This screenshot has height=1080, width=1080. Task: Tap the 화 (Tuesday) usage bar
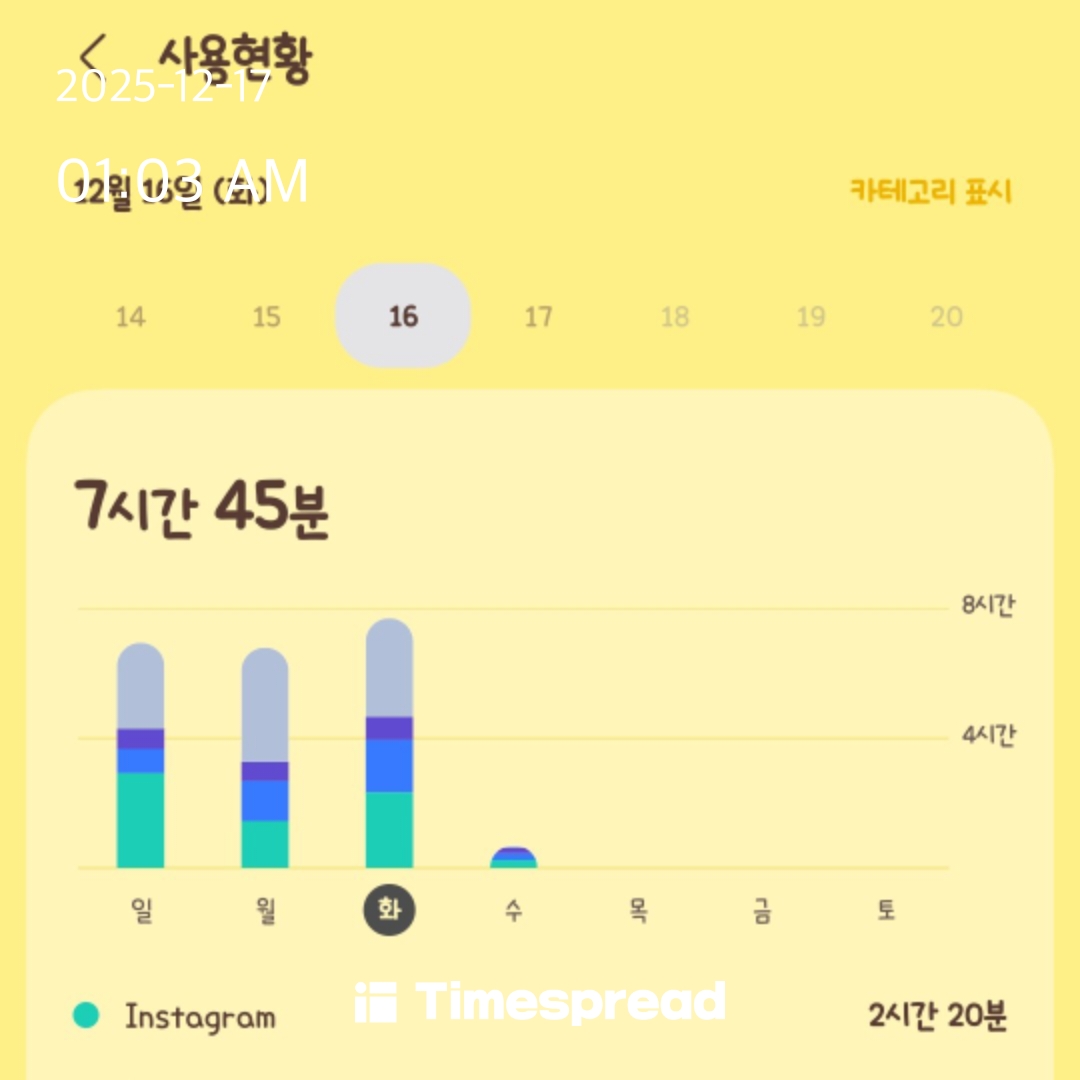pyautogui.click(x=389, y=745)
